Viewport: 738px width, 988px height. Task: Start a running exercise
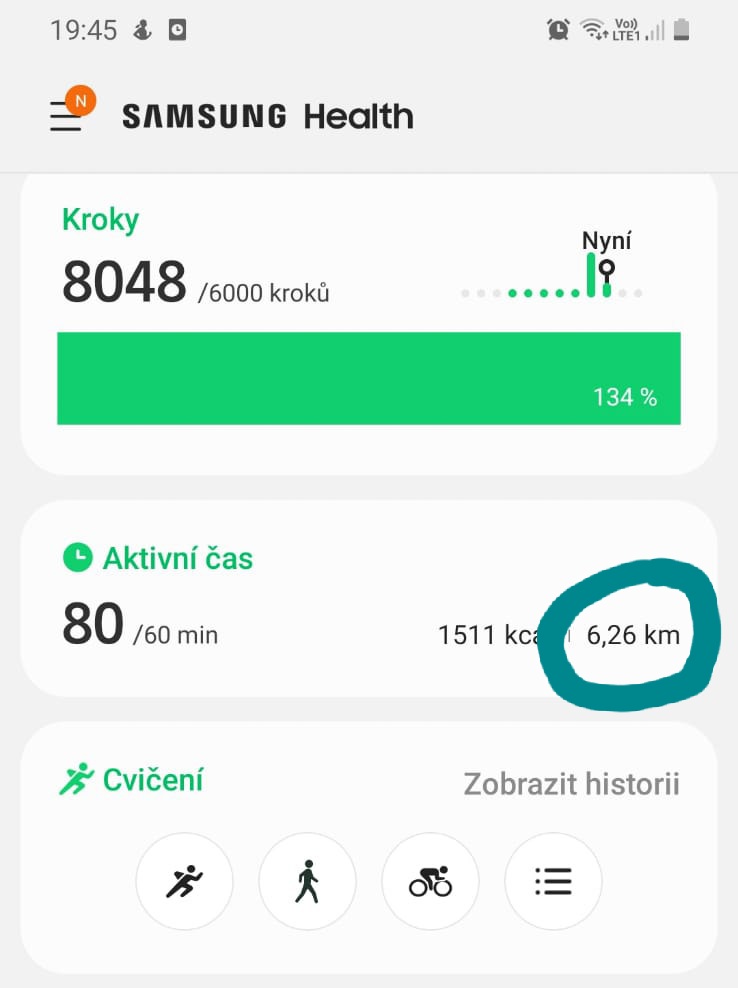[x=184, y=882]
